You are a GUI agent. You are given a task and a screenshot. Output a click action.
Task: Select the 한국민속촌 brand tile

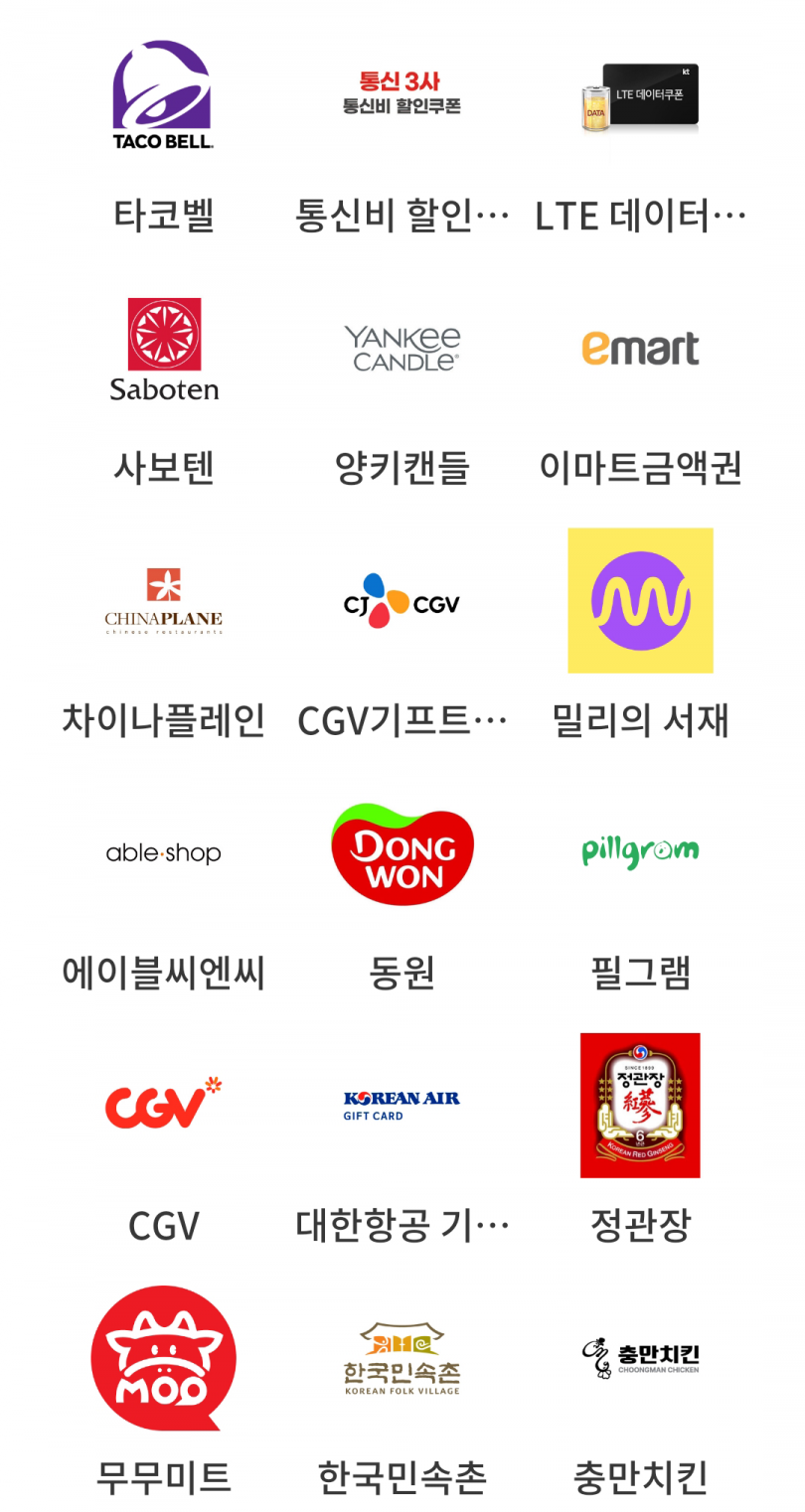(402, 1398)
